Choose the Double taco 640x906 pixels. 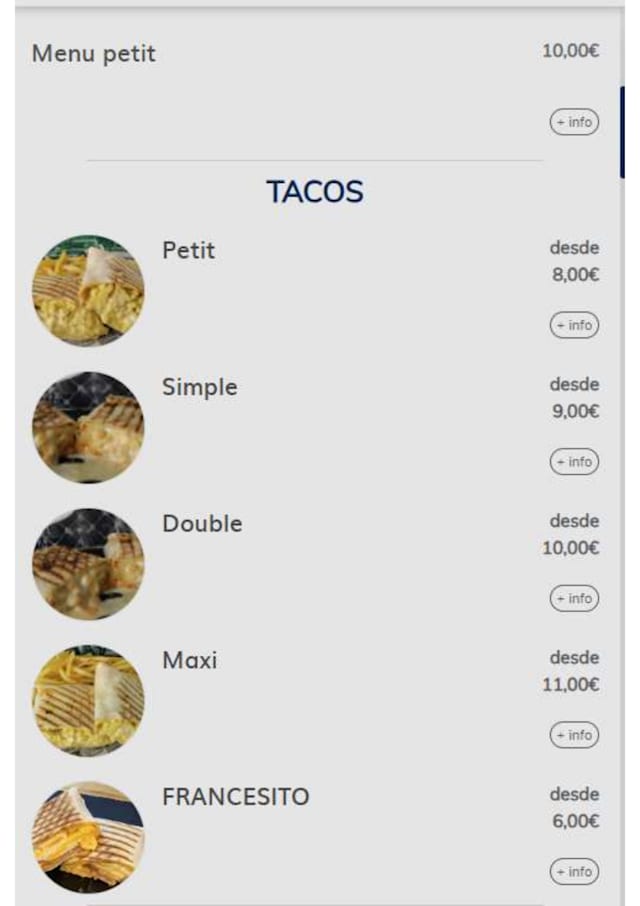tap(202, 524)
